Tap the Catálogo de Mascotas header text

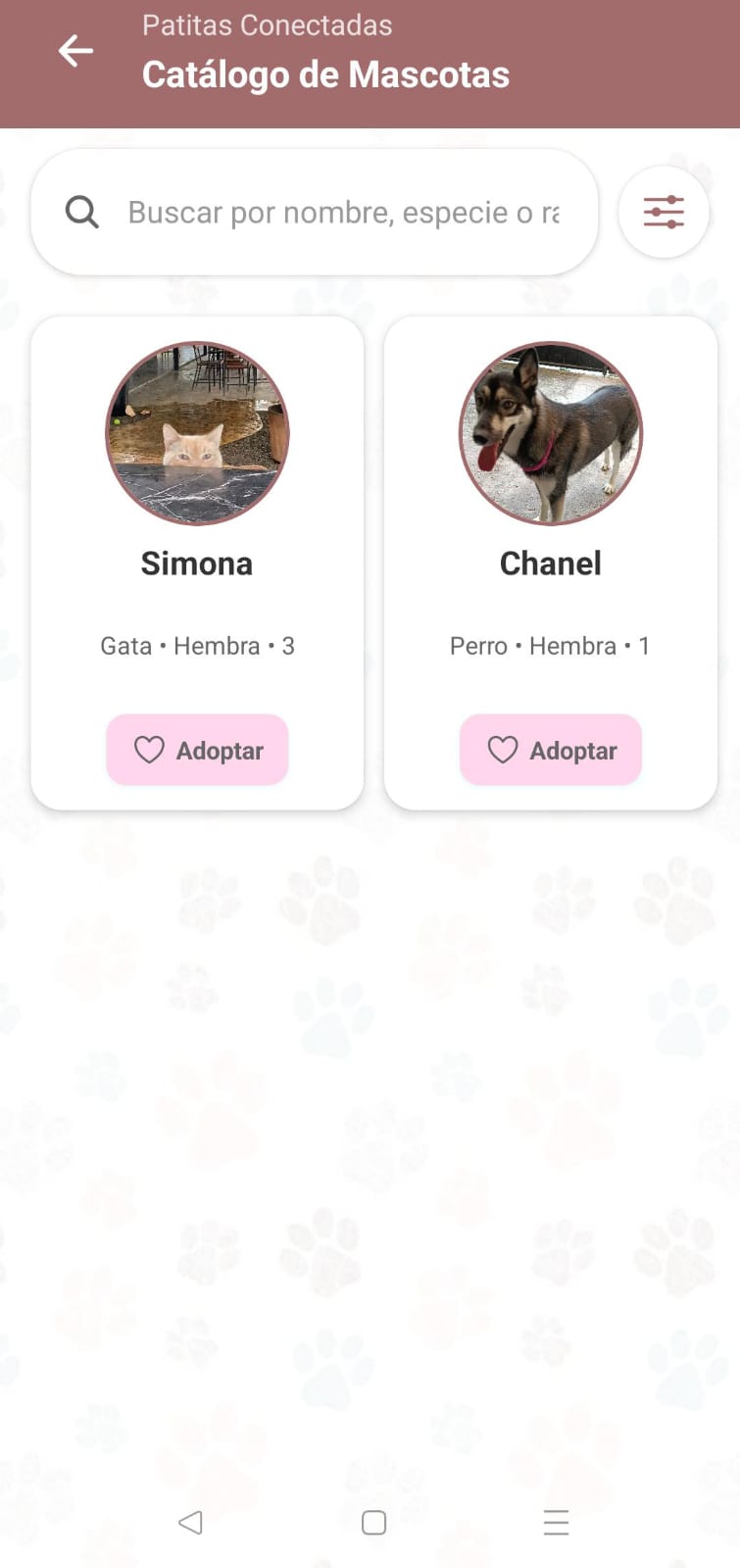click(x=325, y=73)
